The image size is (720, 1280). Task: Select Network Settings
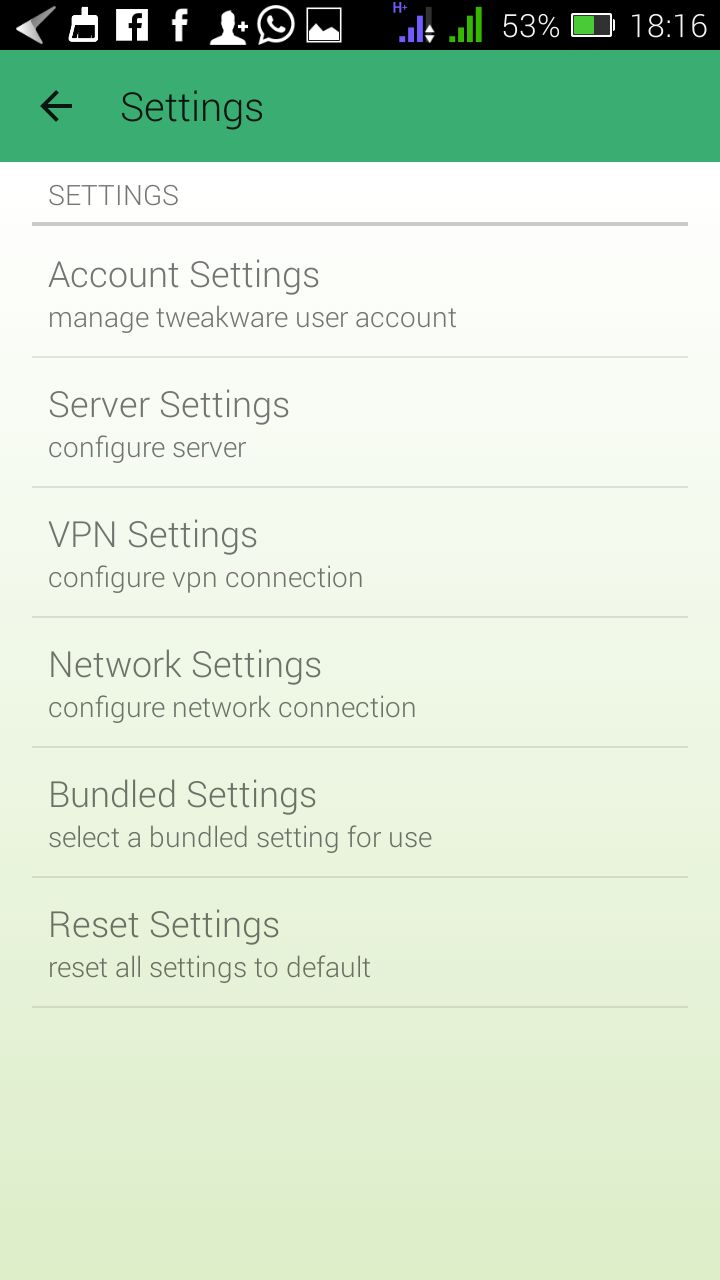[359, 683]
